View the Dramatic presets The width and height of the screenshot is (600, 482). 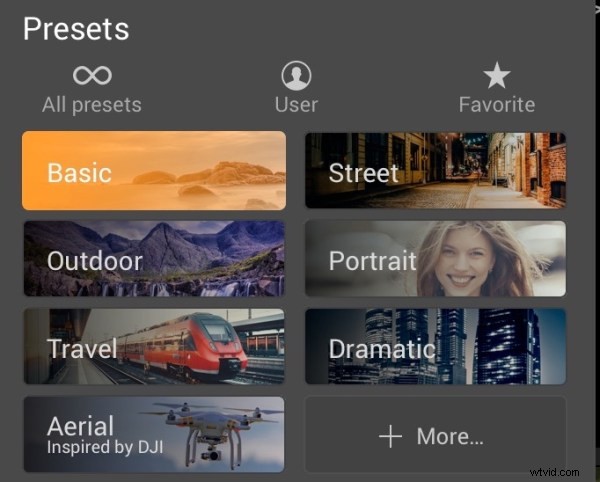pyautogui.click(x=435, y=347)
